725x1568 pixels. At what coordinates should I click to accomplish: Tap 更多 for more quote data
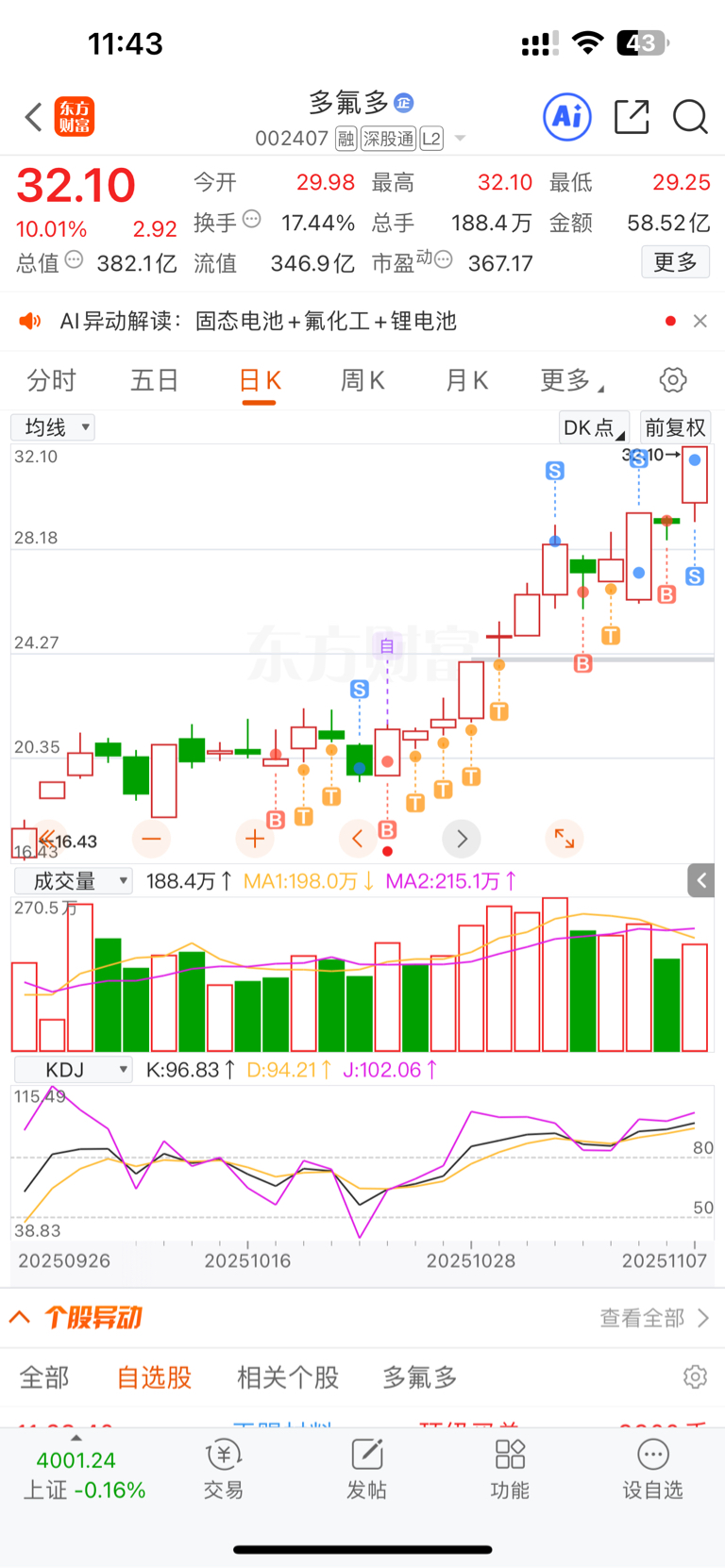coord(675,261)
